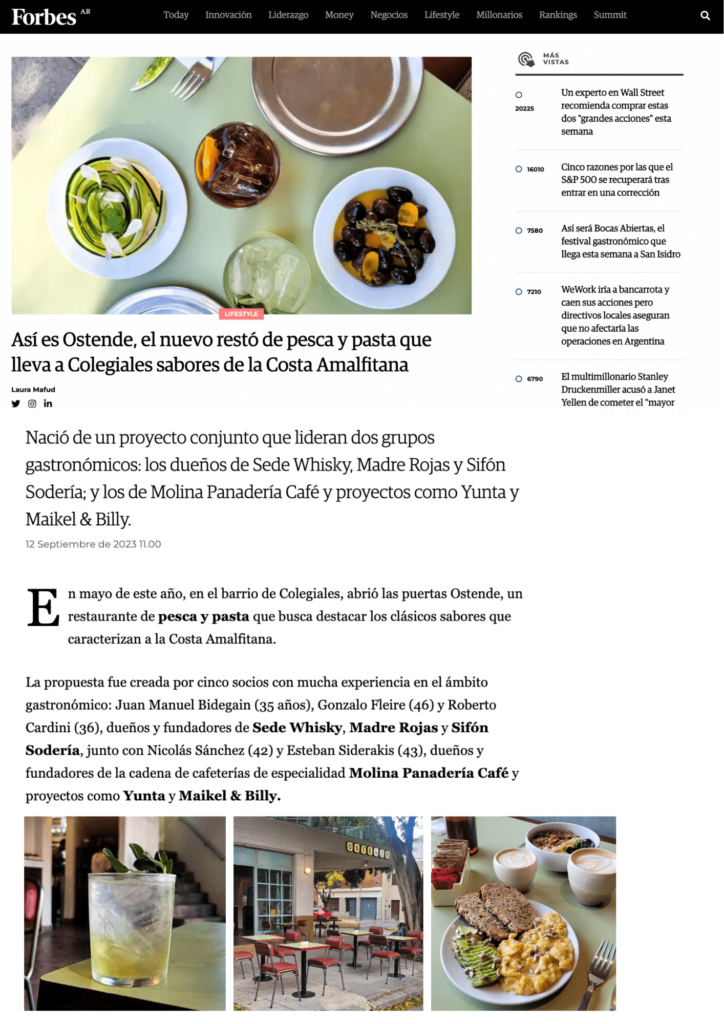Share the article on Instagram

point(32,404)
